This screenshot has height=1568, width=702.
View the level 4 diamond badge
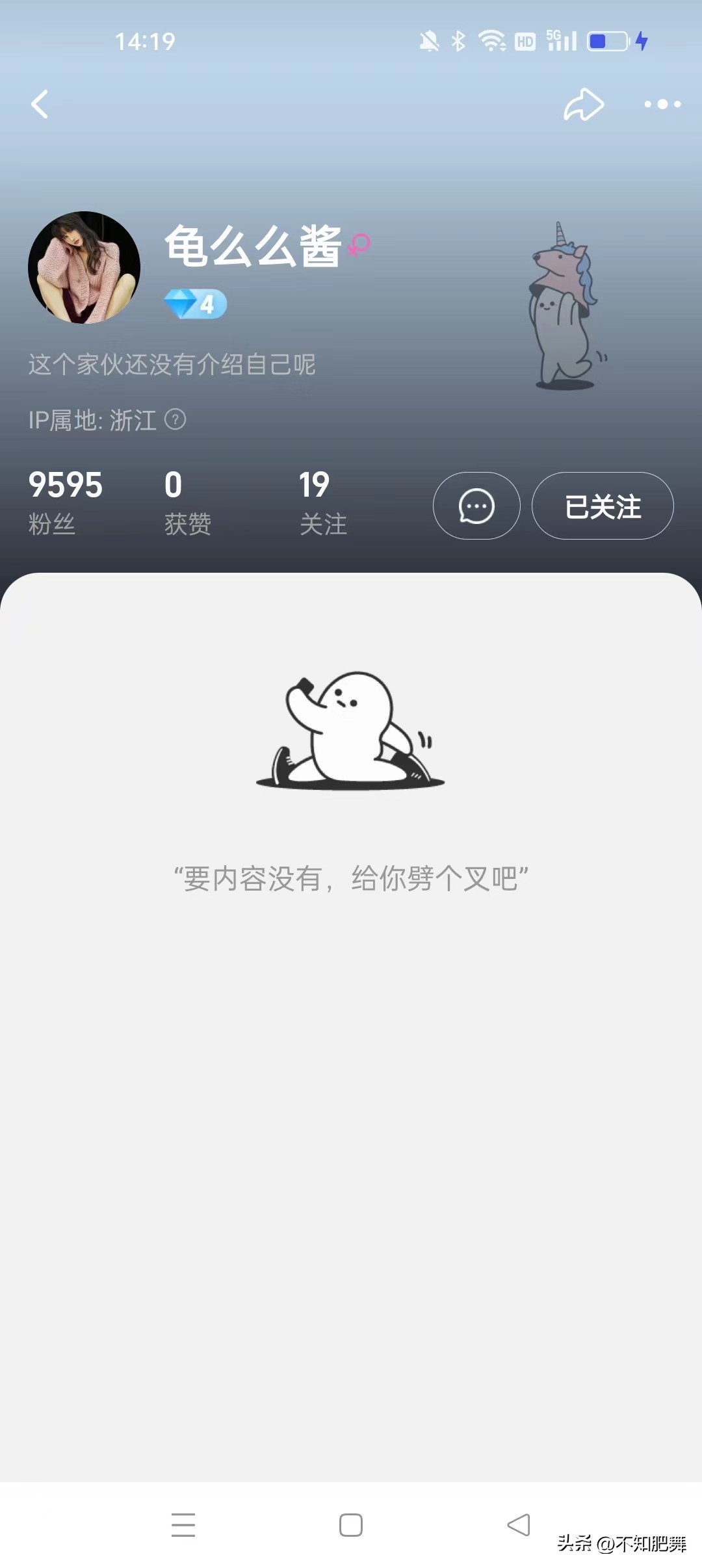[x=195, y=304]
